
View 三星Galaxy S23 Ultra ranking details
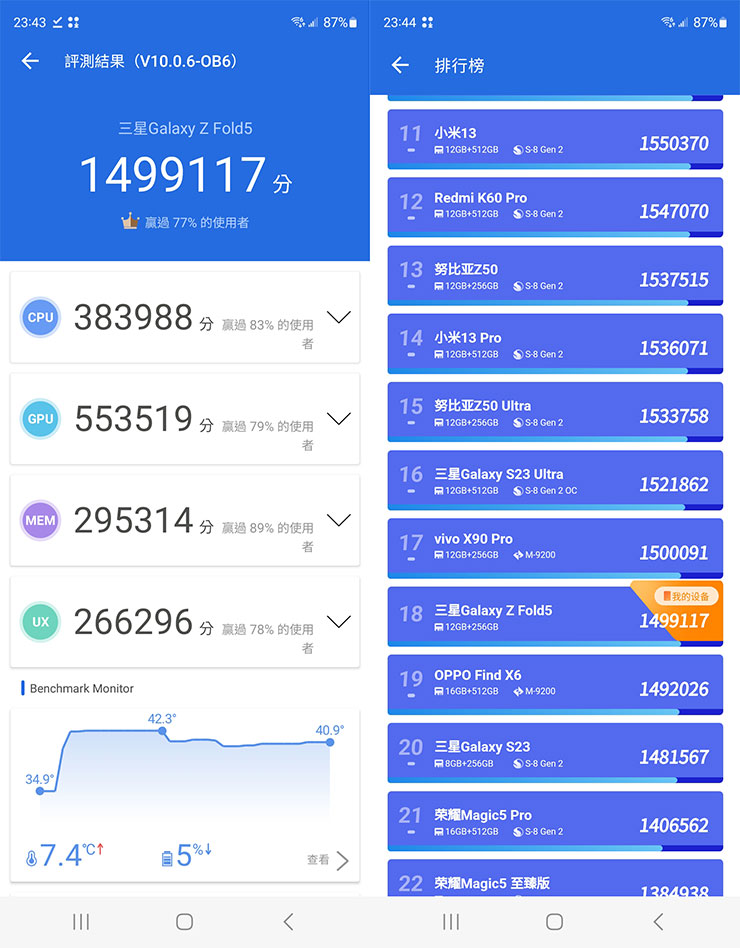point(554,481)
